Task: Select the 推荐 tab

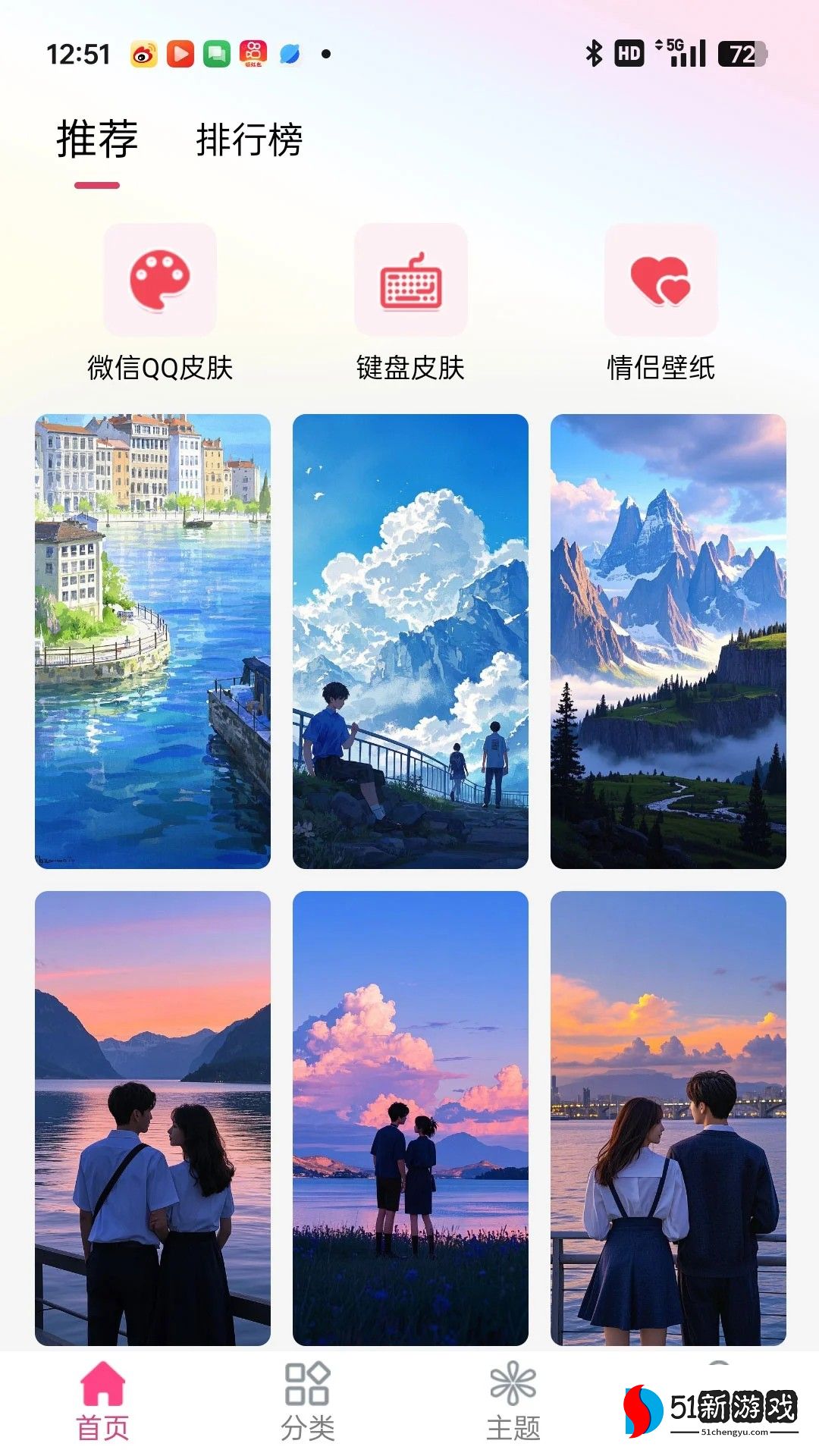Action: click(x=97, y=140)
